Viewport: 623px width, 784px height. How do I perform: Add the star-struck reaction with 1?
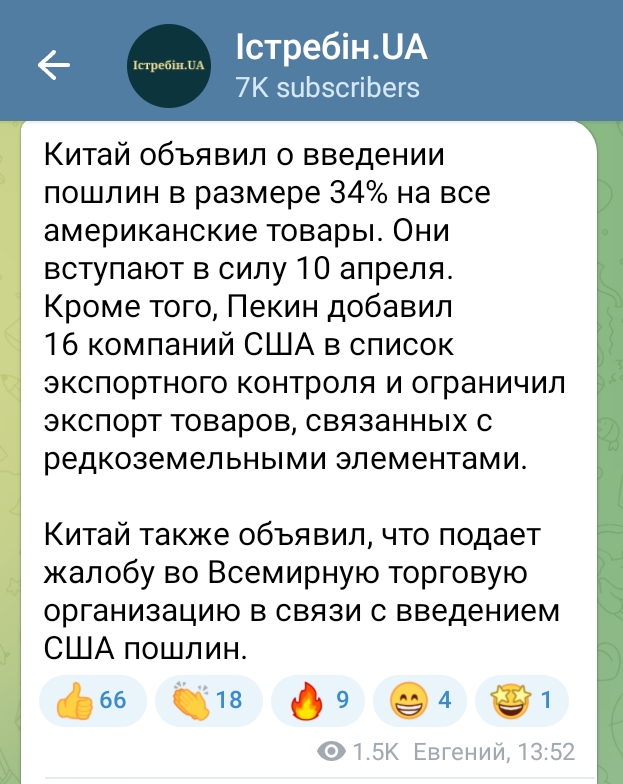[x=522, y=700]
